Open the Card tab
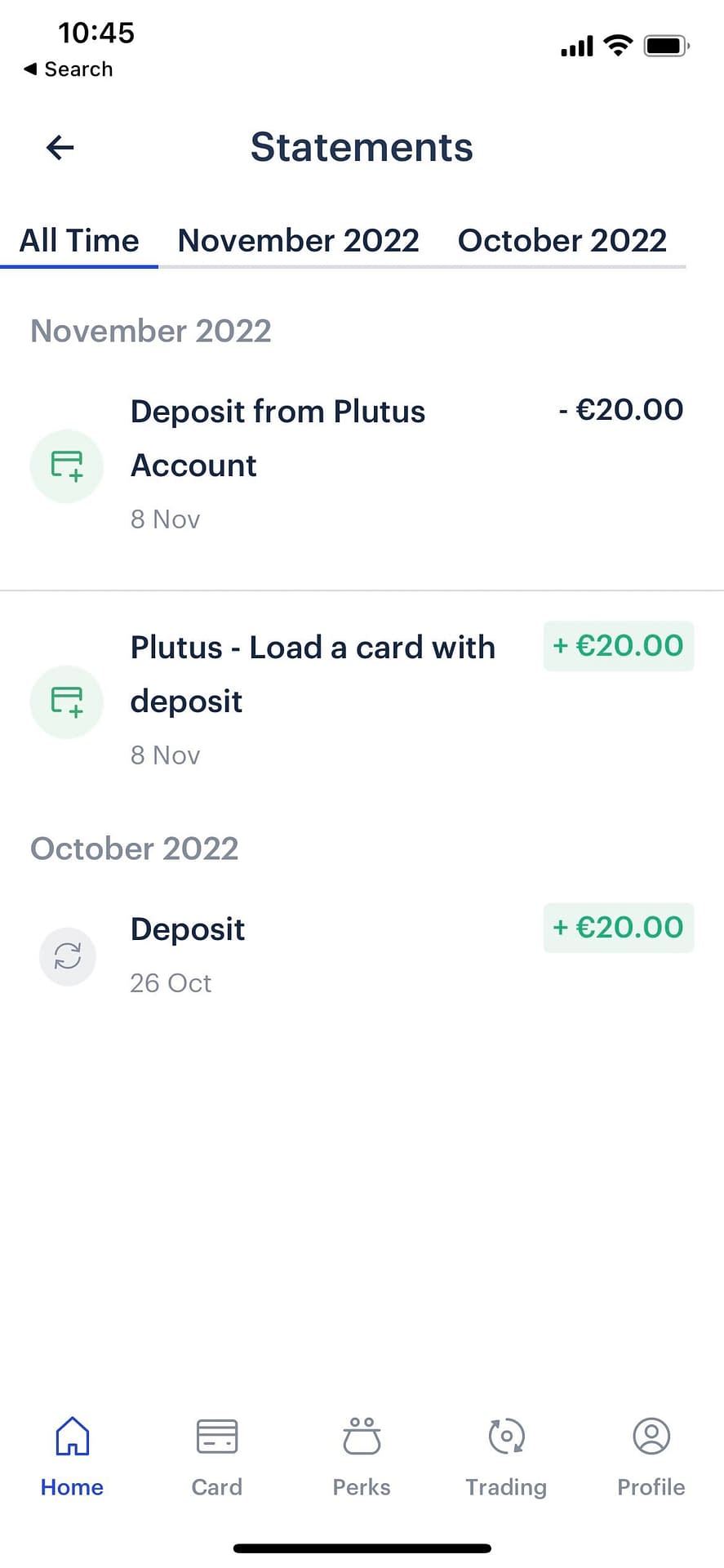The width and height of the screenshot is (724, 1568). [217, 1458]
